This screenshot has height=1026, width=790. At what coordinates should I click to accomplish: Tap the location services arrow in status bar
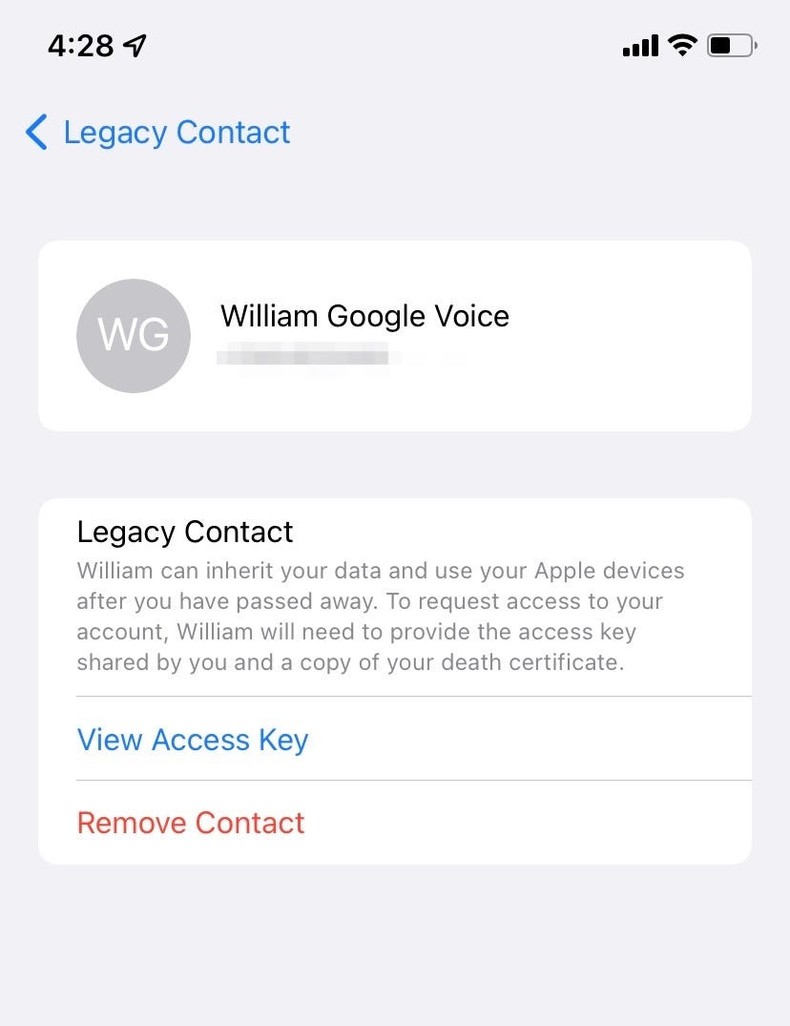(x=132, y=44)
